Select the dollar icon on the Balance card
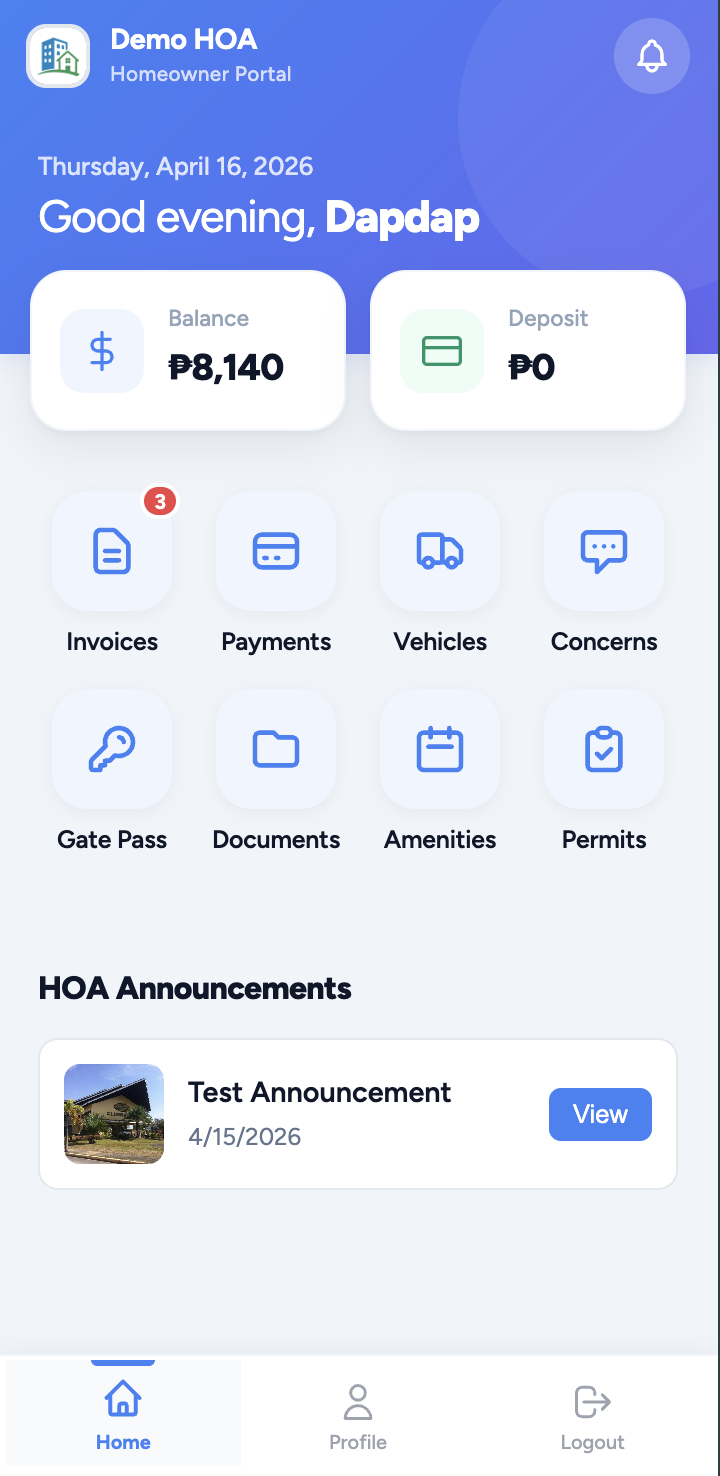The width and height of the screenshot is (720, 1476). coord(101,350)
